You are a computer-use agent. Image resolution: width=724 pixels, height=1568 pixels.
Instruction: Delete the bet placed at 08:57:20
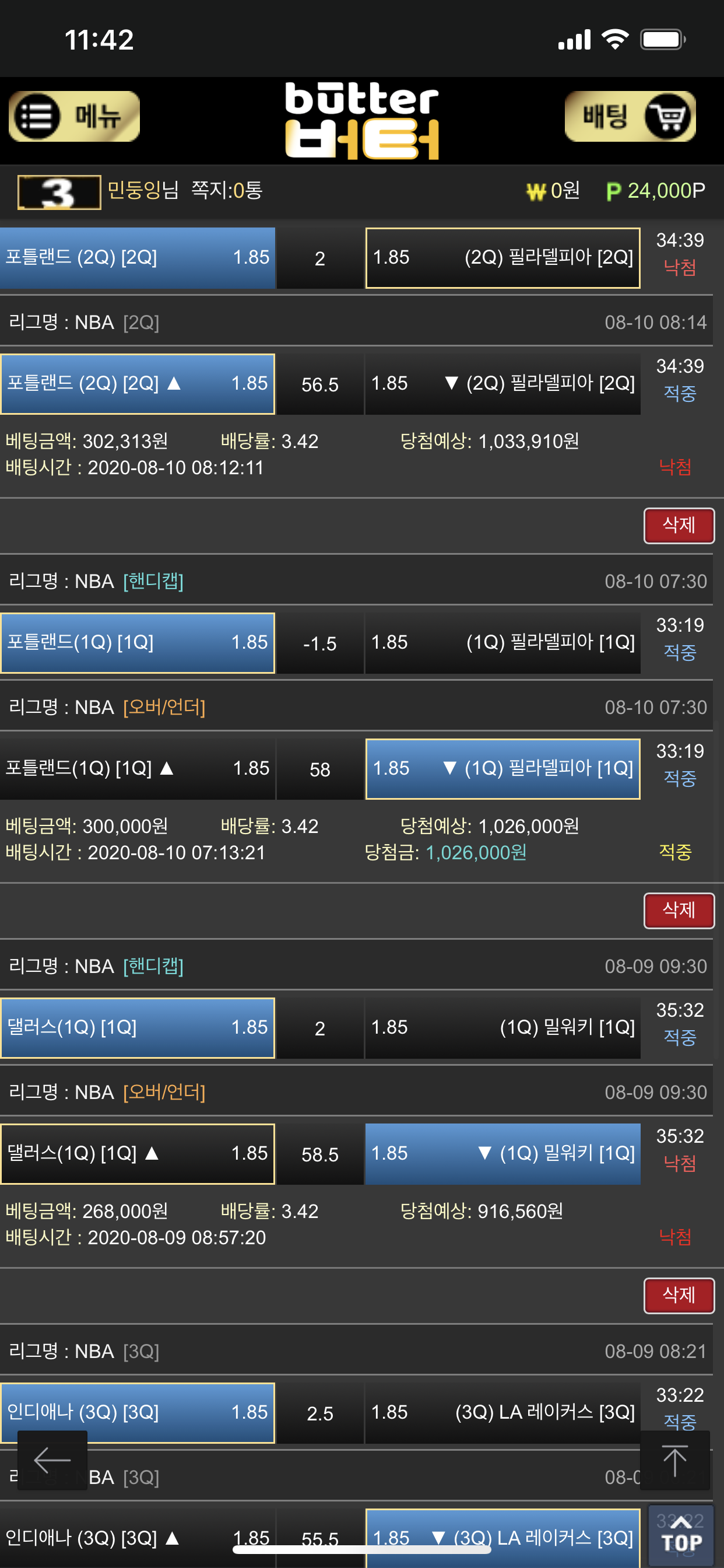[x=679, y=1296]
